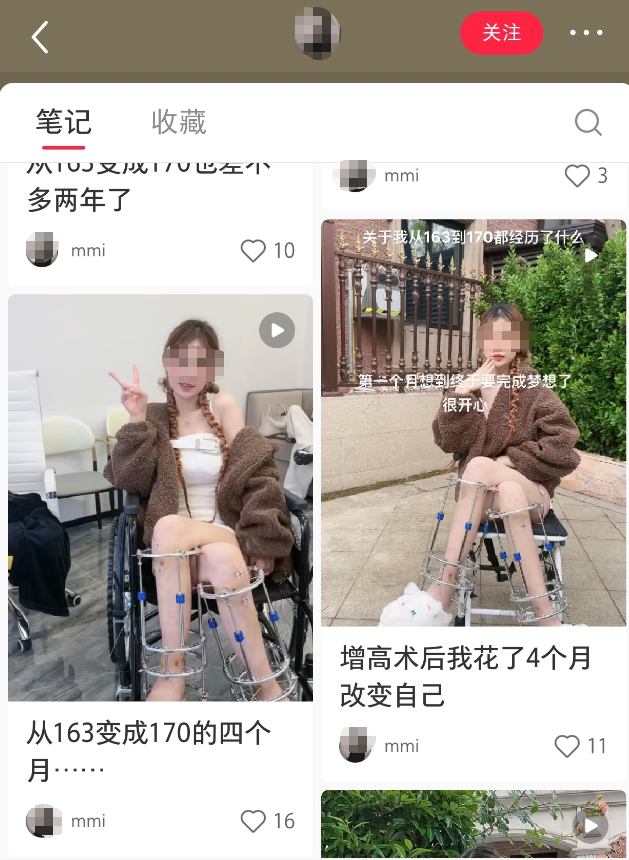Select the 笔记 tab

63,122
